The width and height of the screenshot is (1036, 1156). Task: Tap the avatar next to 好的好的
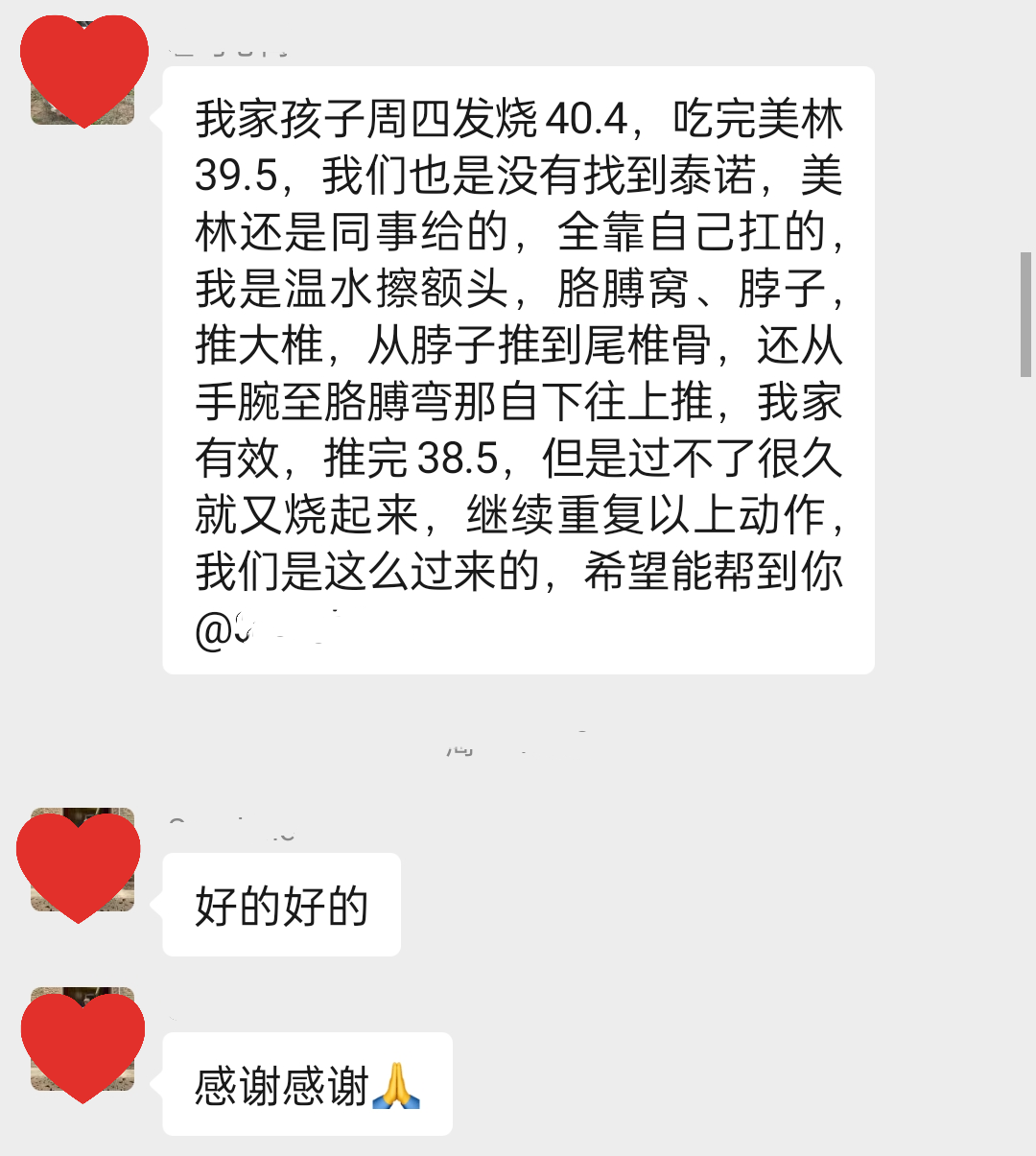click(x=82, y=861)
